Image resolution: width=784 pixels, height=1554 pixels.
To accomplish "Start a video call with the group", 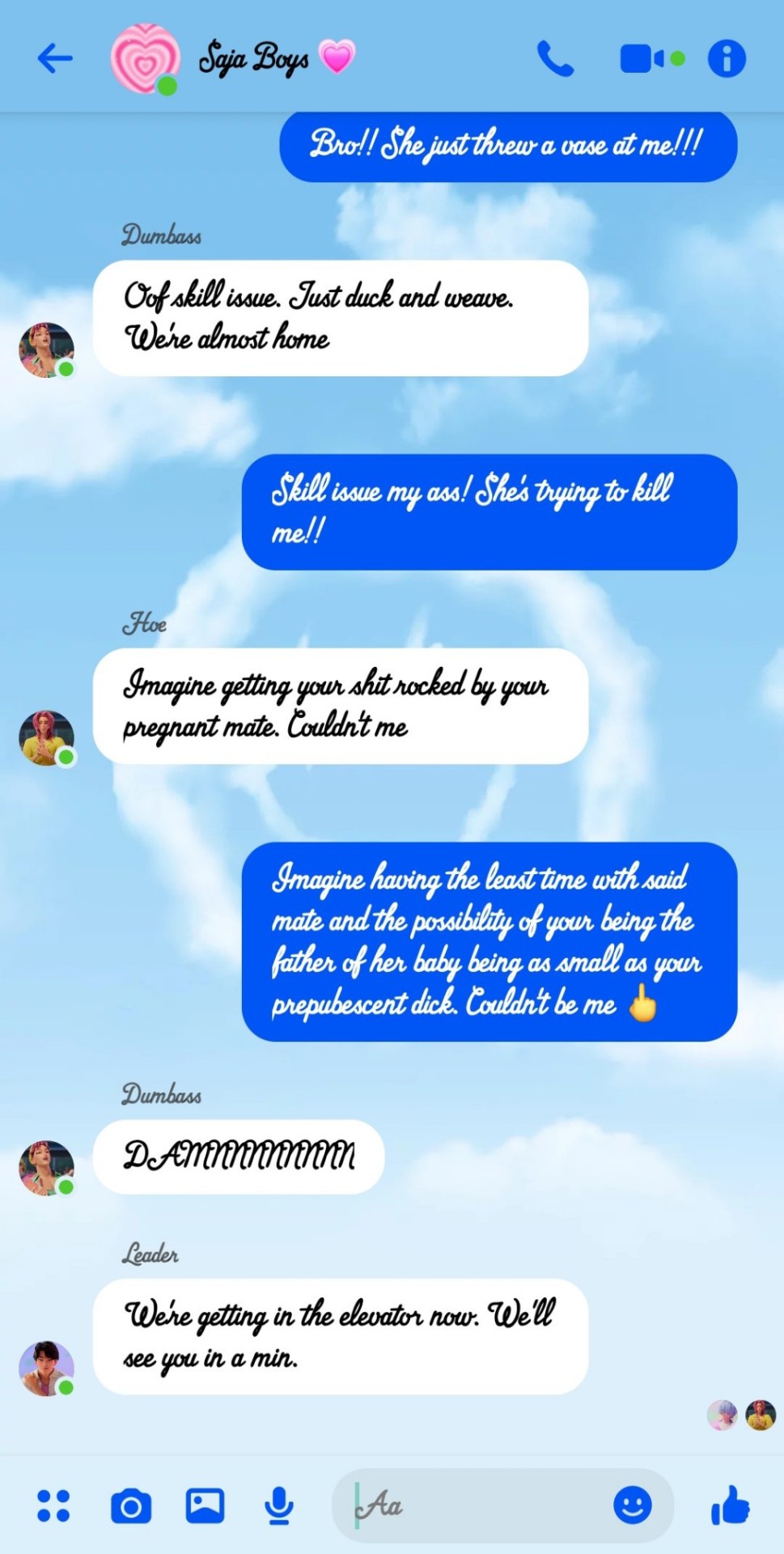I will tap(642, 58).
